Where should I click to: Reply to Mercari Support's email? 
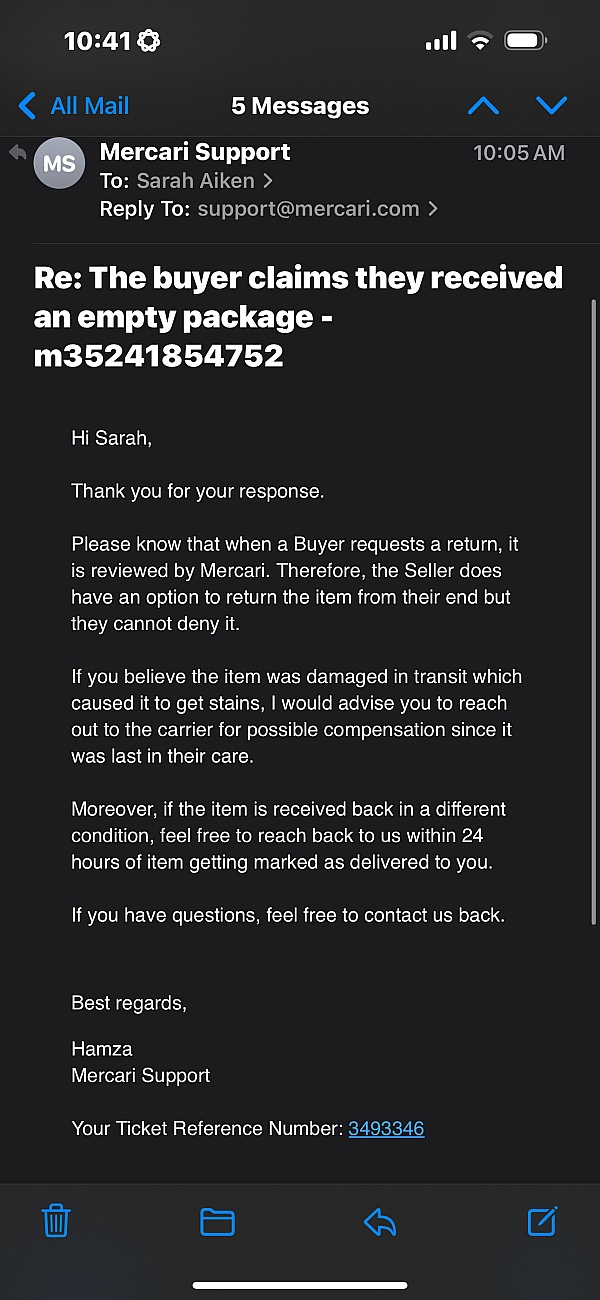tap(380, 1221)
